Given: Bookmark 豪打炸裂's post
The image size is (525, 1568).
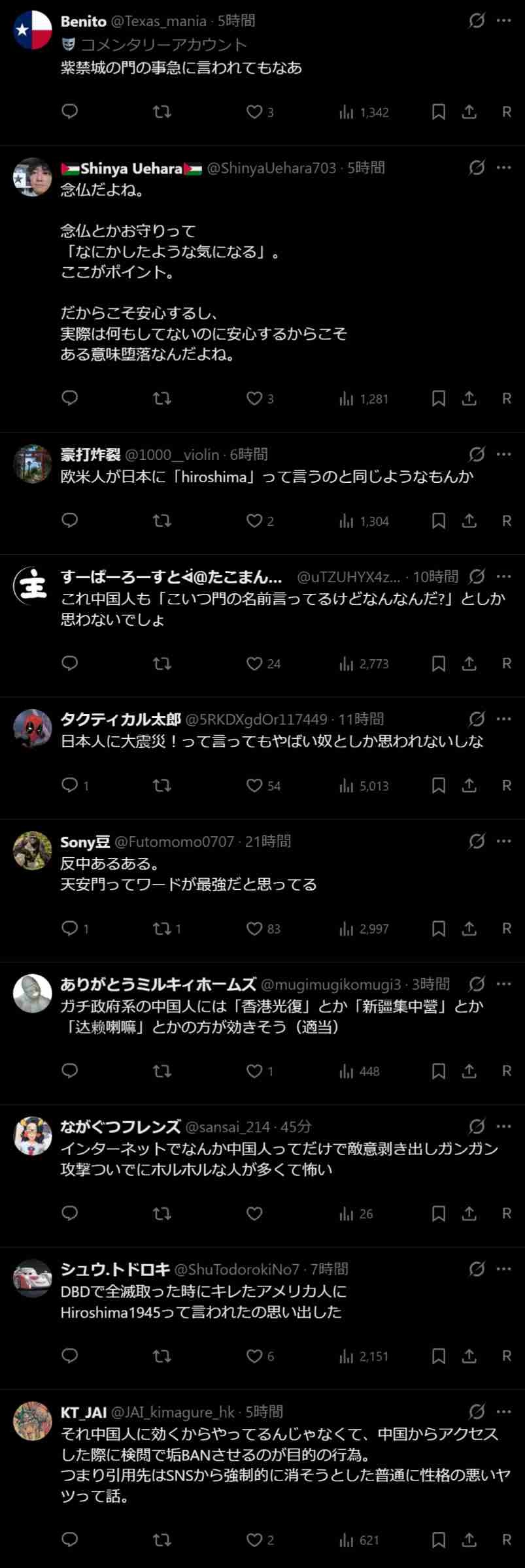Looking at the screenshot, I should (x=439, y=521).
